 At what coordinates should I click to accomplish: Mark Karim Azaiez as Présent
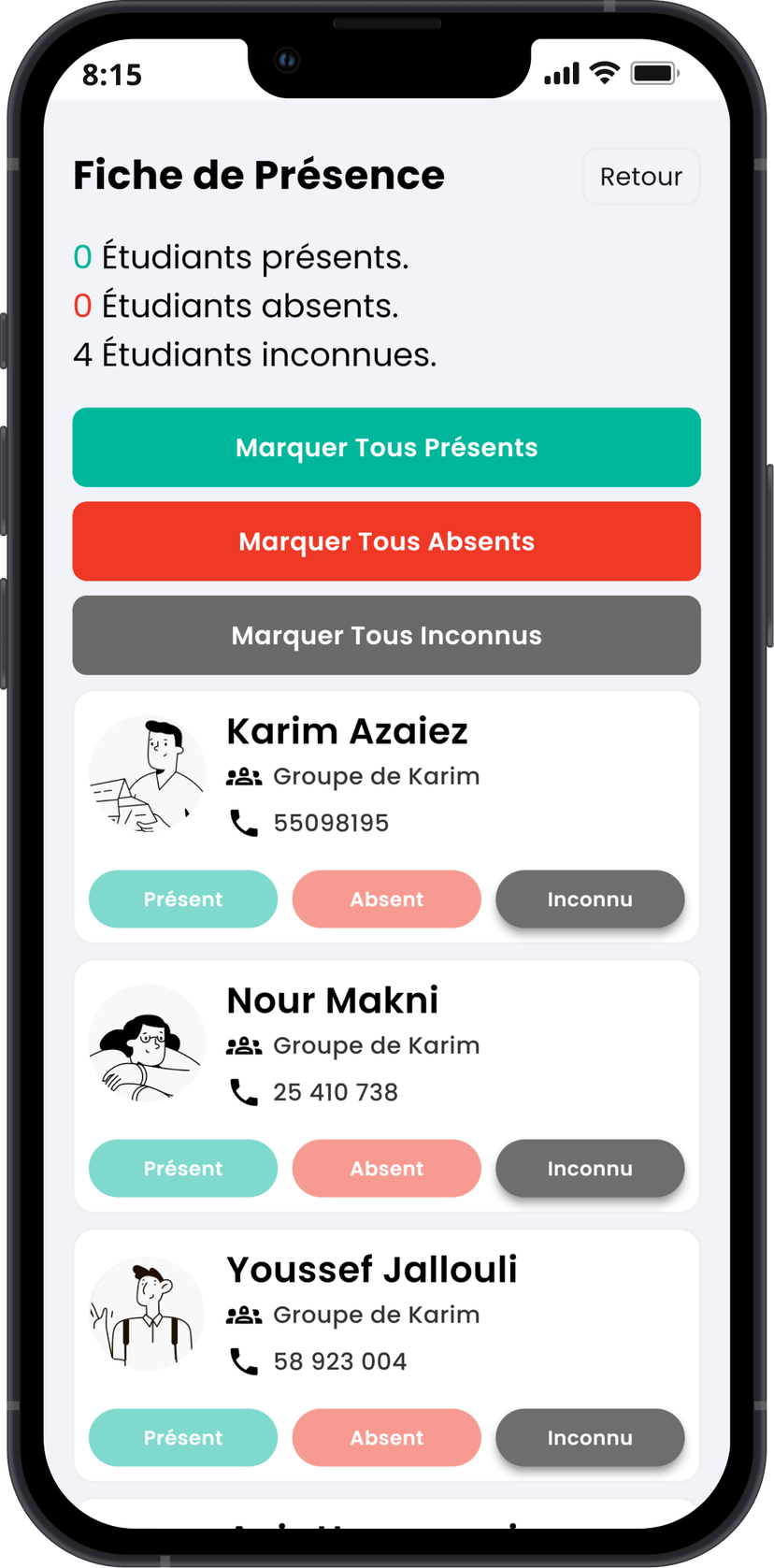183,899
